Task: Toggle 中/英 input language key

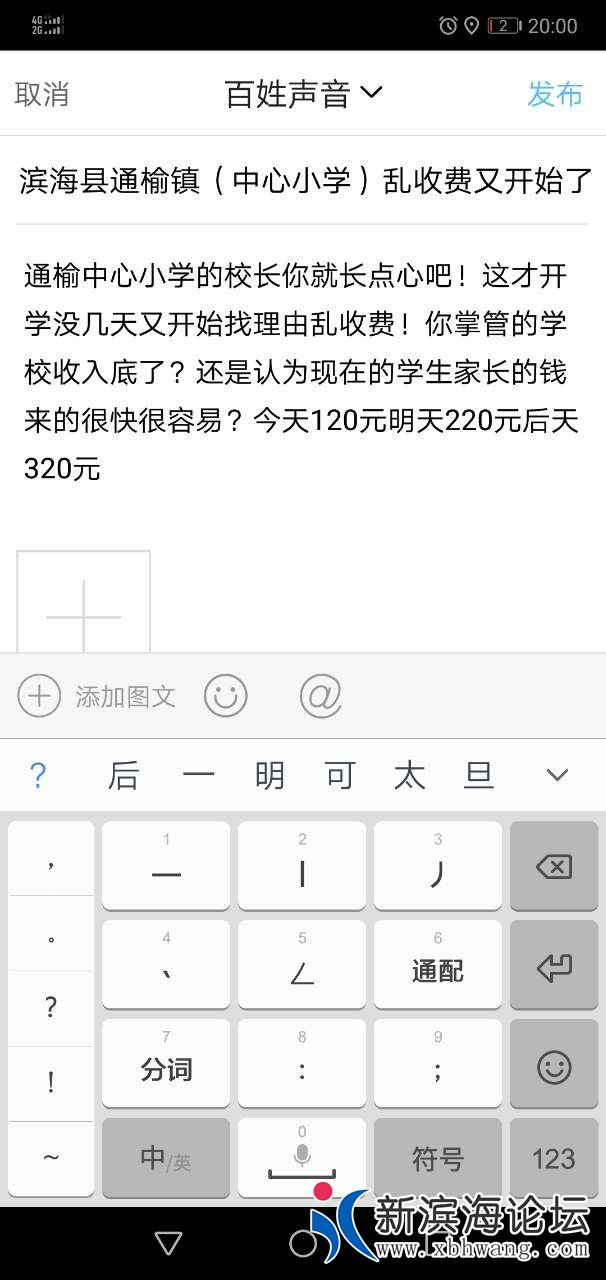Action: pyautogui.click(x=166, y=1159)
